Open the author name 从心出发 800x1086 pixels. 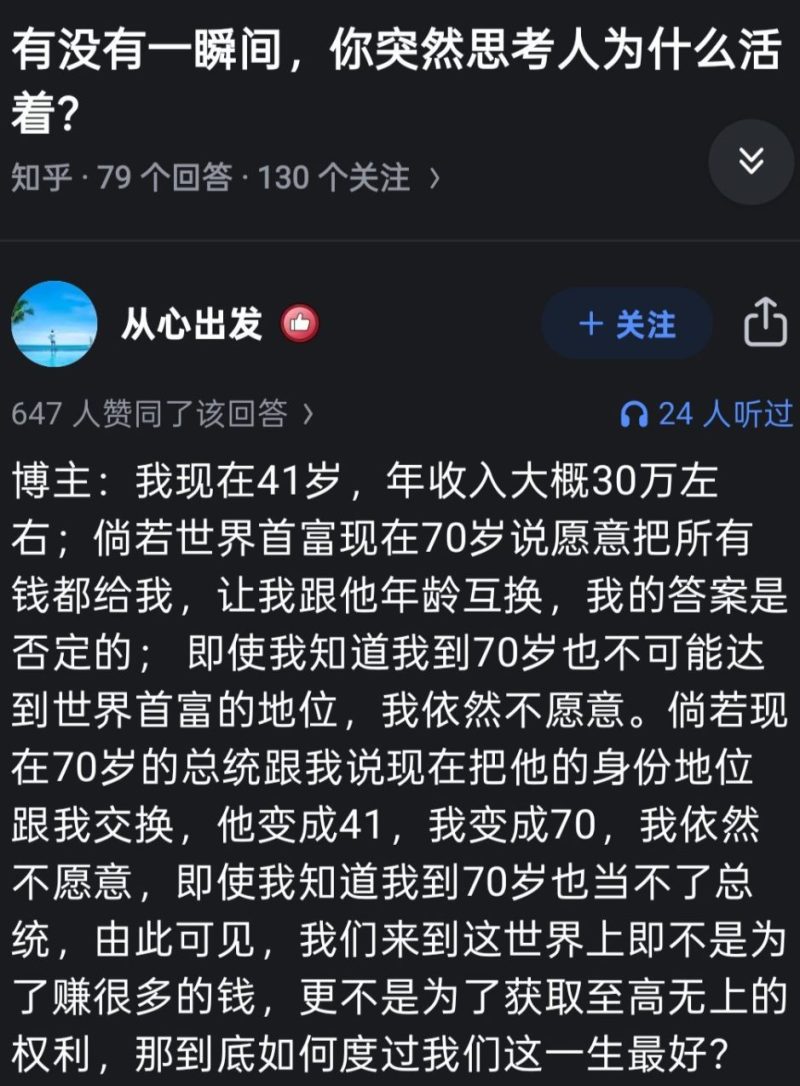[191, 323]
